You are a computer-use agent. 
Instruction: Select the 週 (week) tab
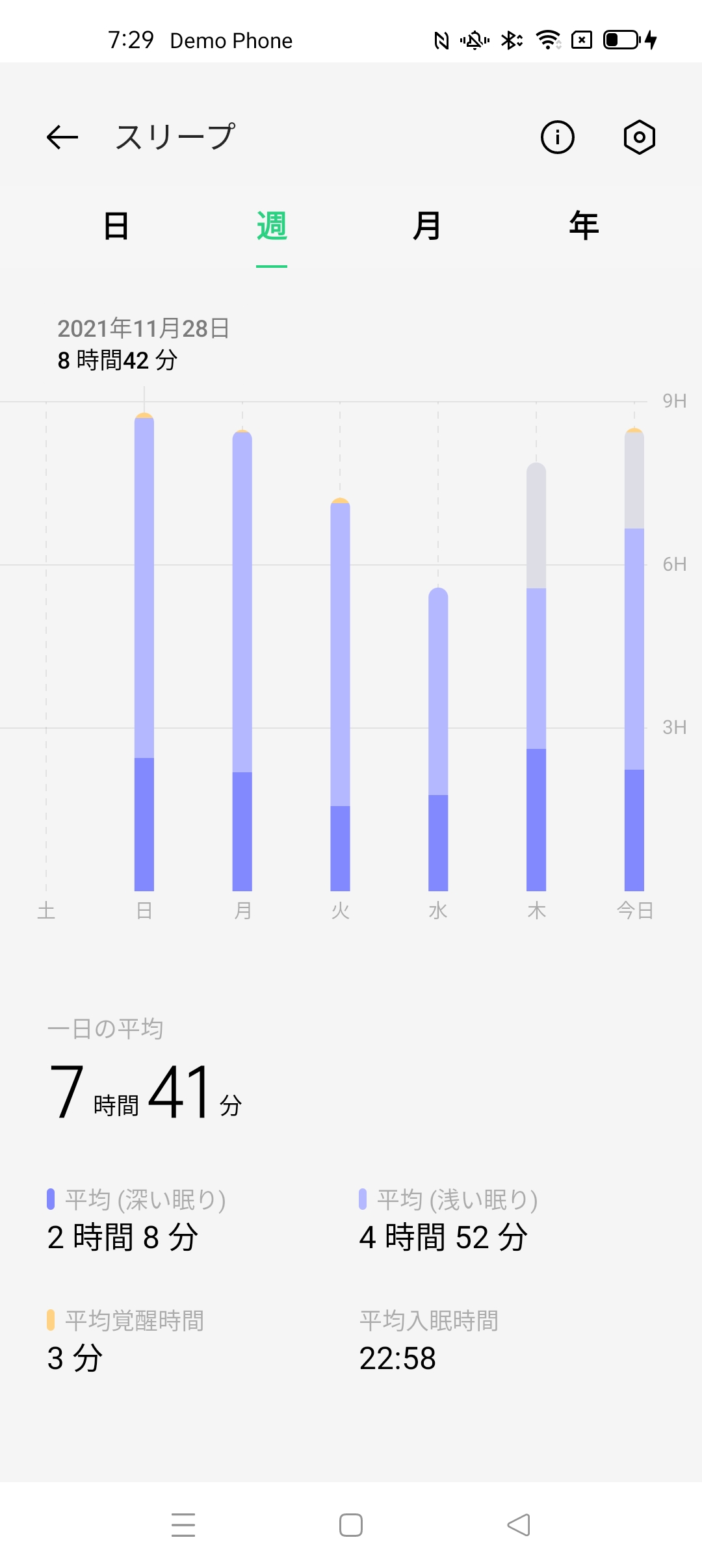pos(272,226)
